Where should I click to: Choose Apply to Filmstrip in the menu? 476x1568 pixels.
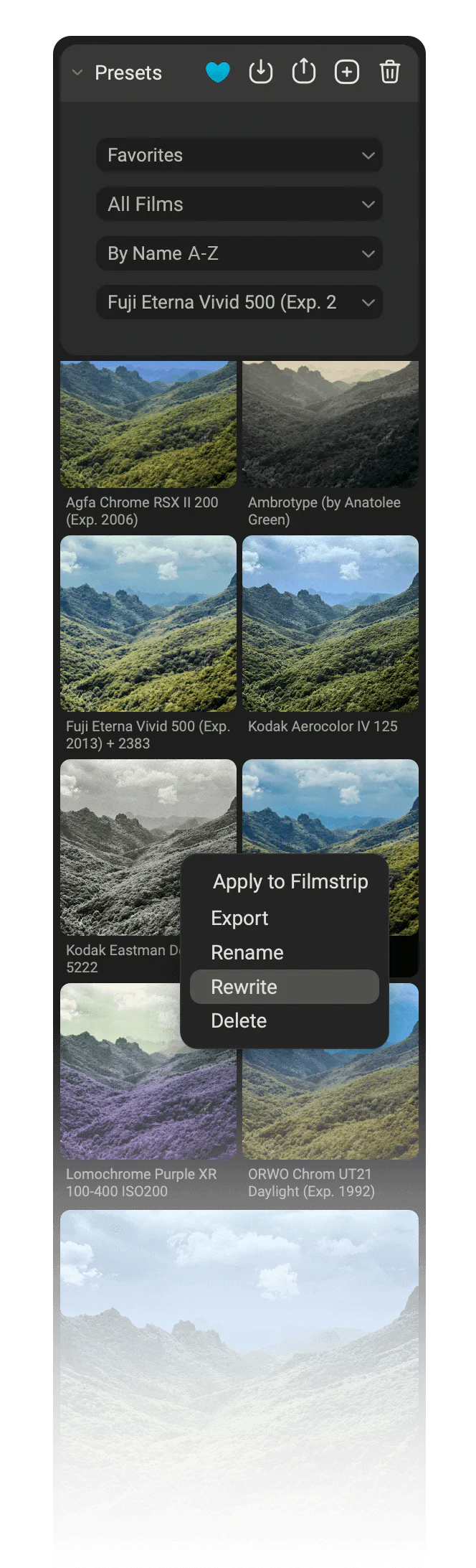[290, 881]
